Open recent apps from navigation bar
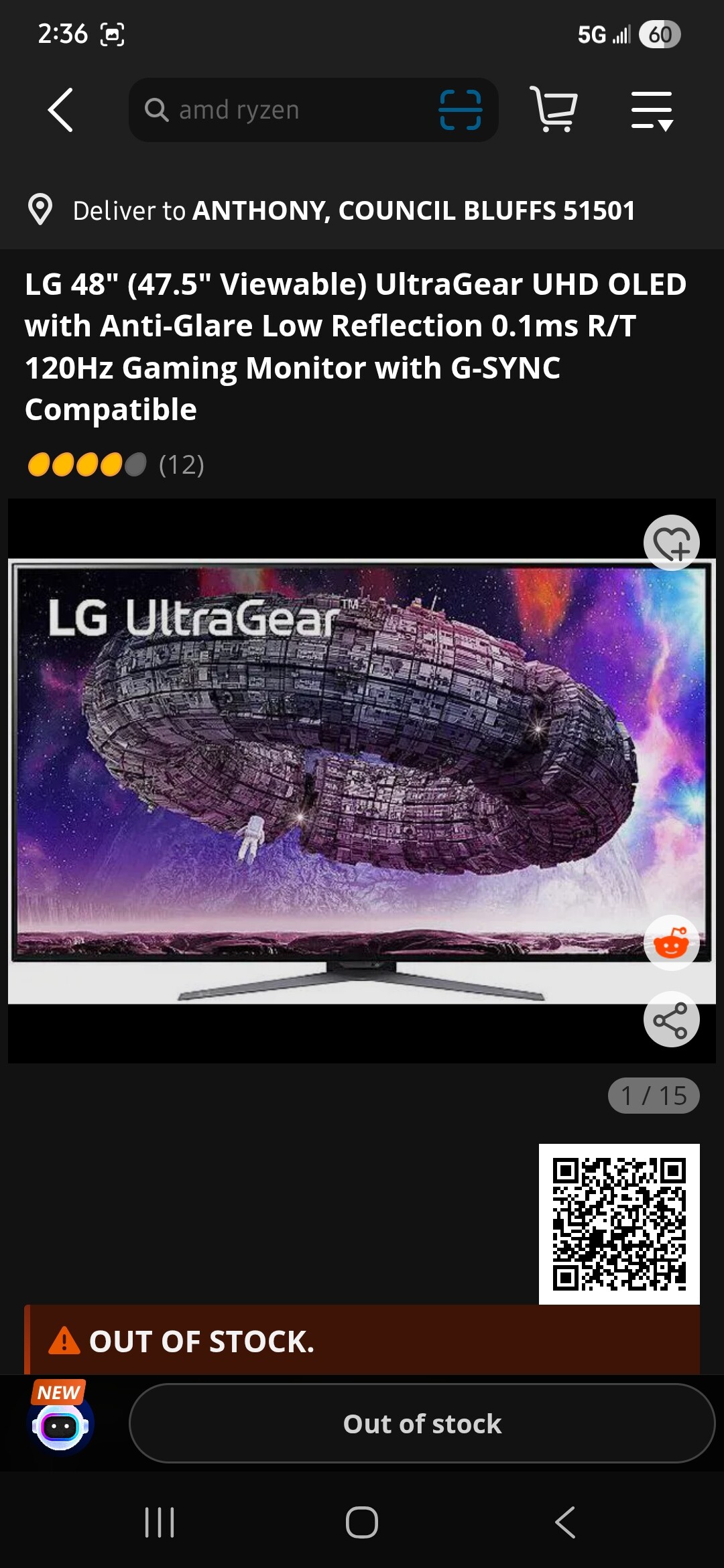724x1568 pixels. pyautogui.click(x=160, y=1522)
